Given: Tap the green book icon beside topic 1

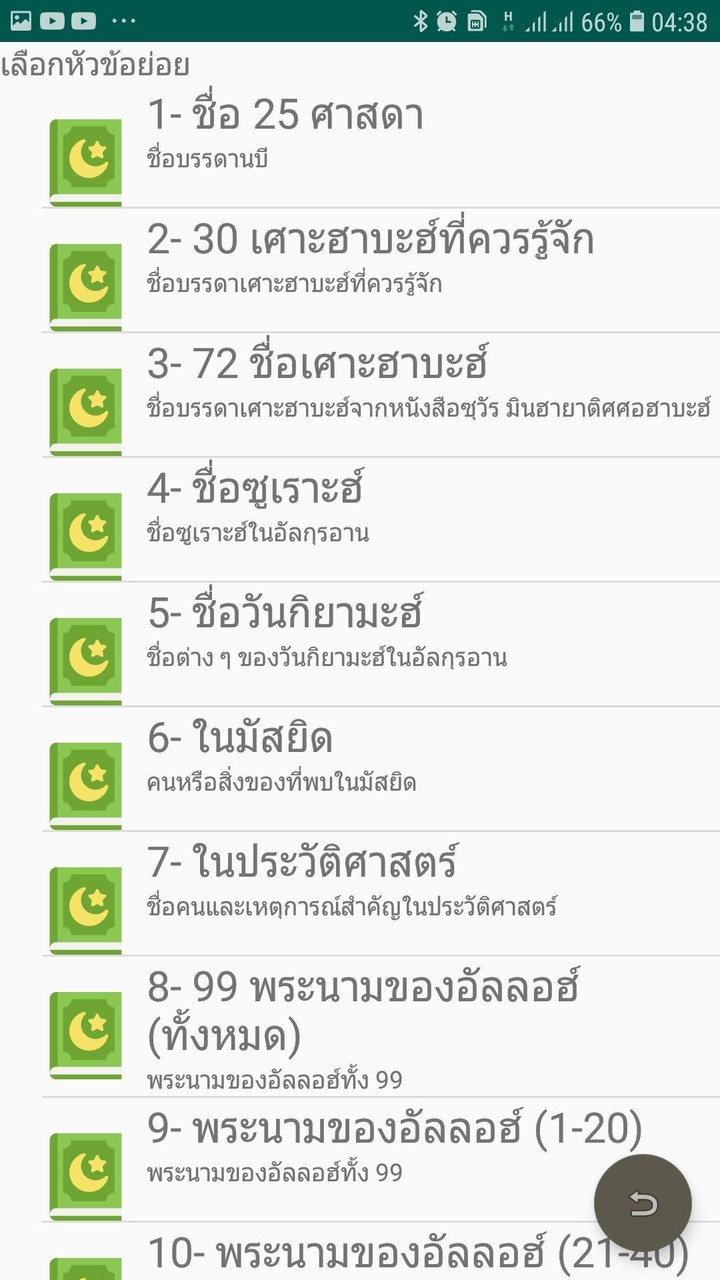Looking at the screenshot, I should point(85,160).
